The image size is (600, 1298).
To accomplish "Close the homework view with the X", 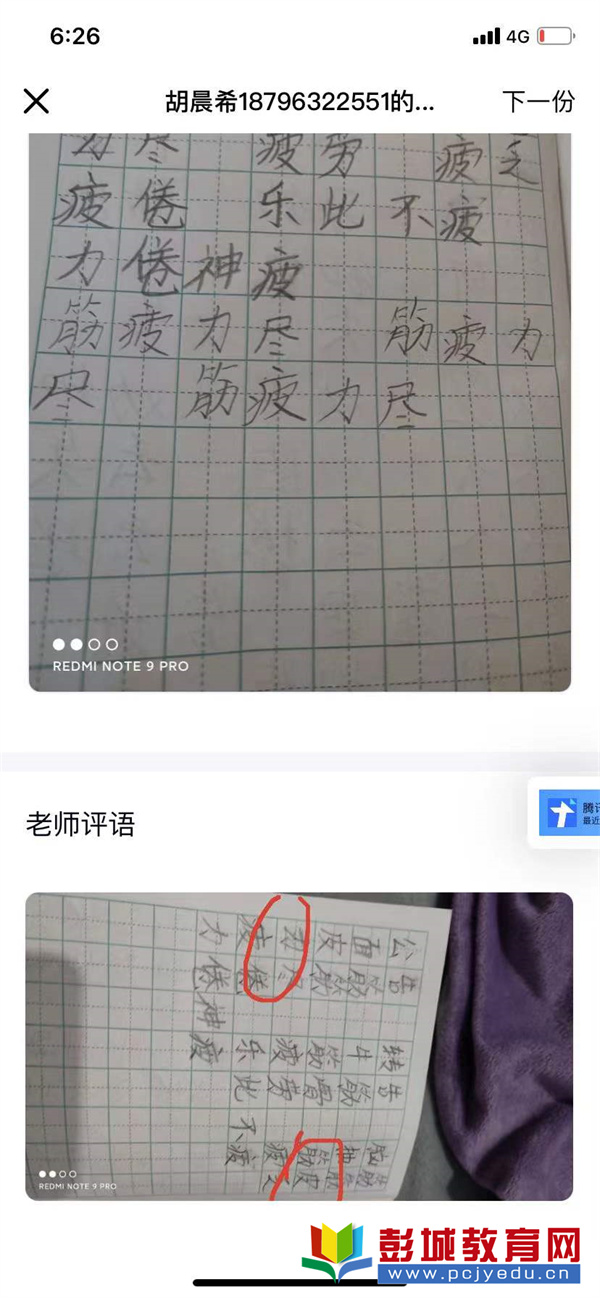I will point(36,101).
